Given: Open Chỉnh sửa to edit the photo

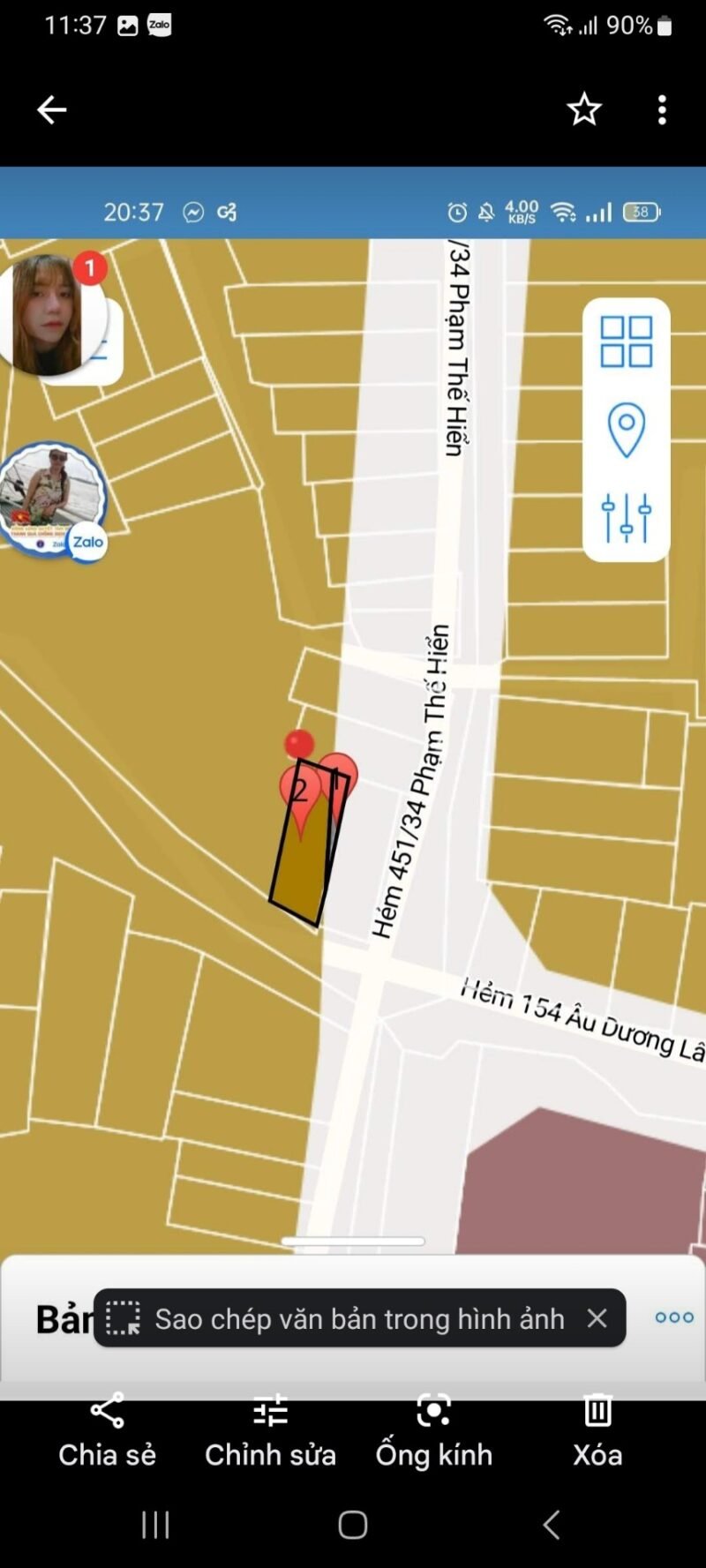Looking at the screenshot, I should click(x=270, y=1431).
